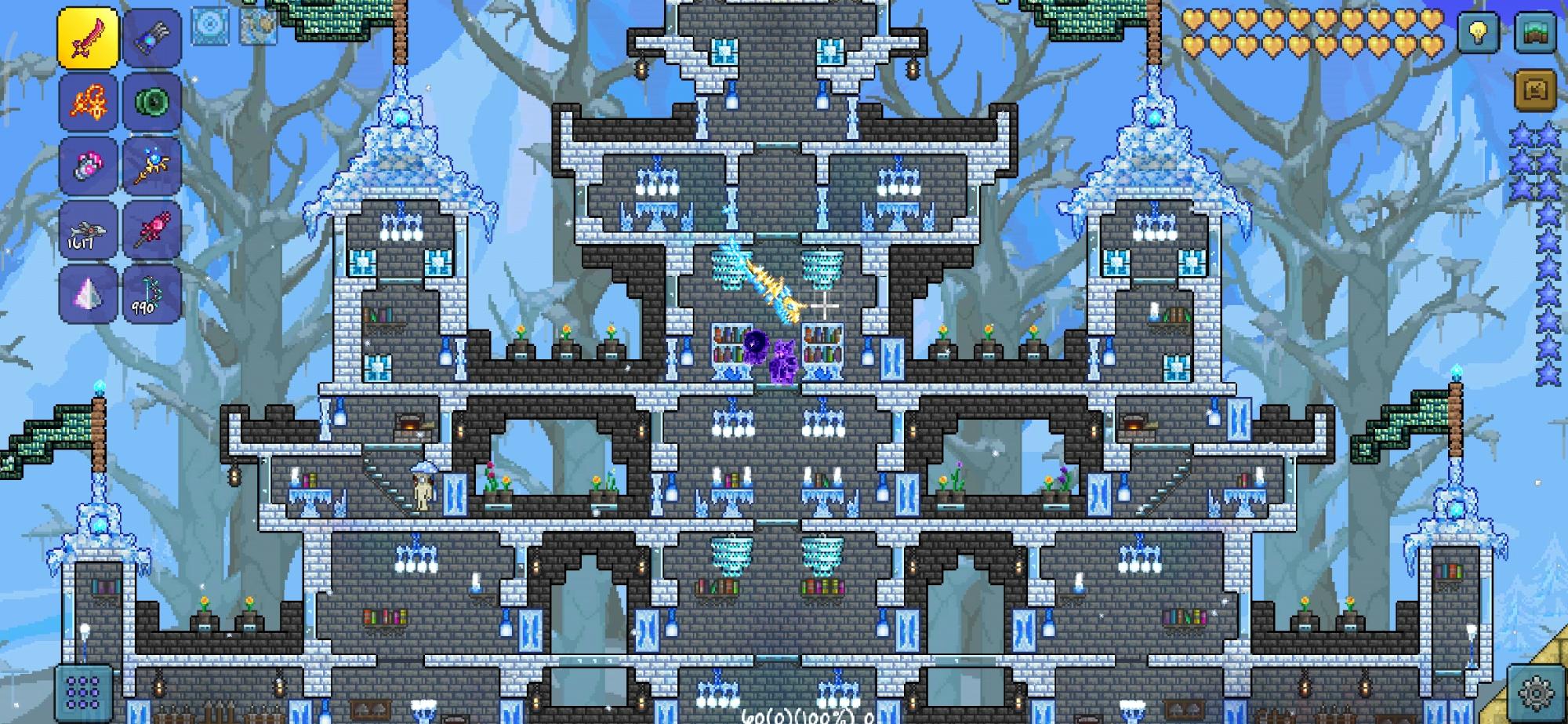
Task: Select the white prism hotbar slot
Action: pyautogui.click(x=88, y=294)
